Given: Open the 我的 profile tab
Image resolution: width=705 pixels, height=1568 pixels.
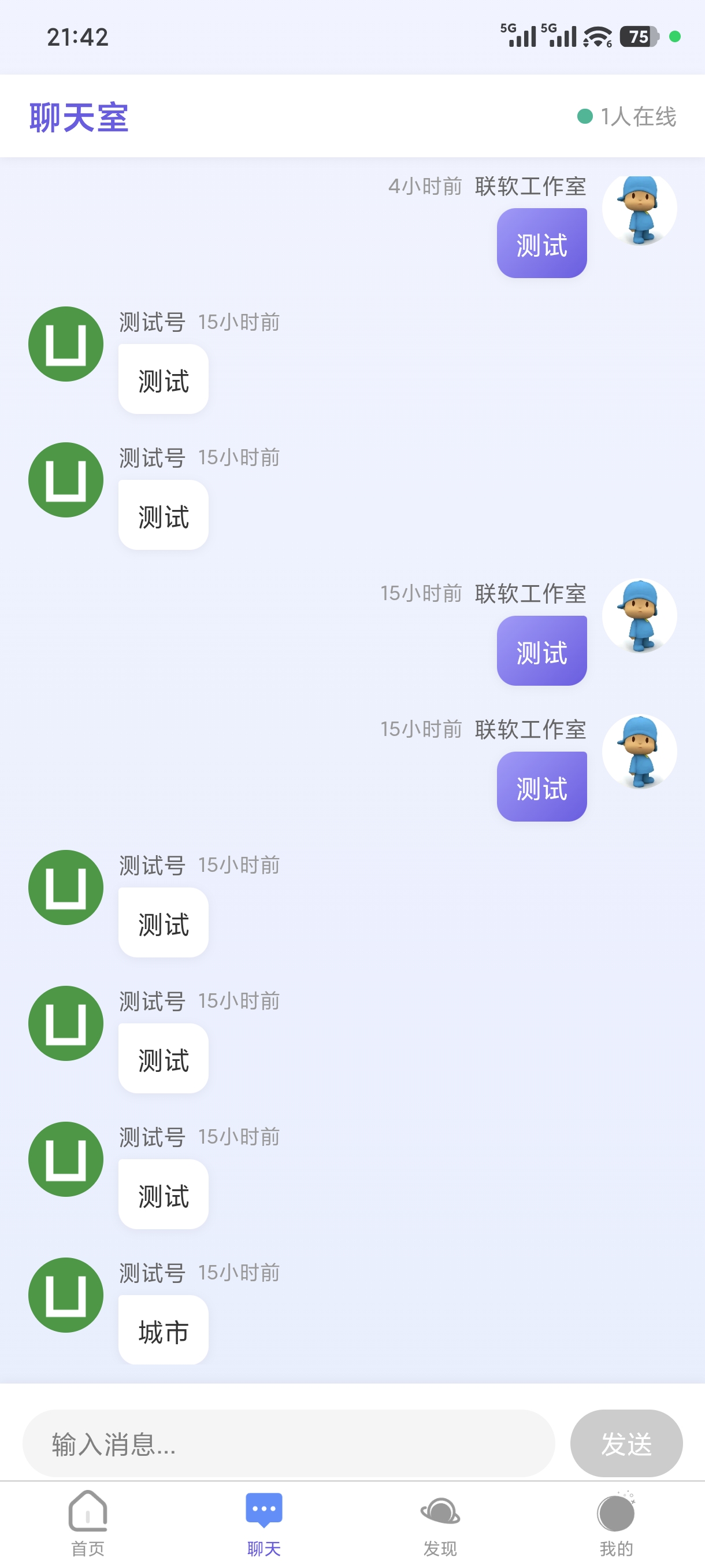Looking at the screenshot, I should [615, 1523].
